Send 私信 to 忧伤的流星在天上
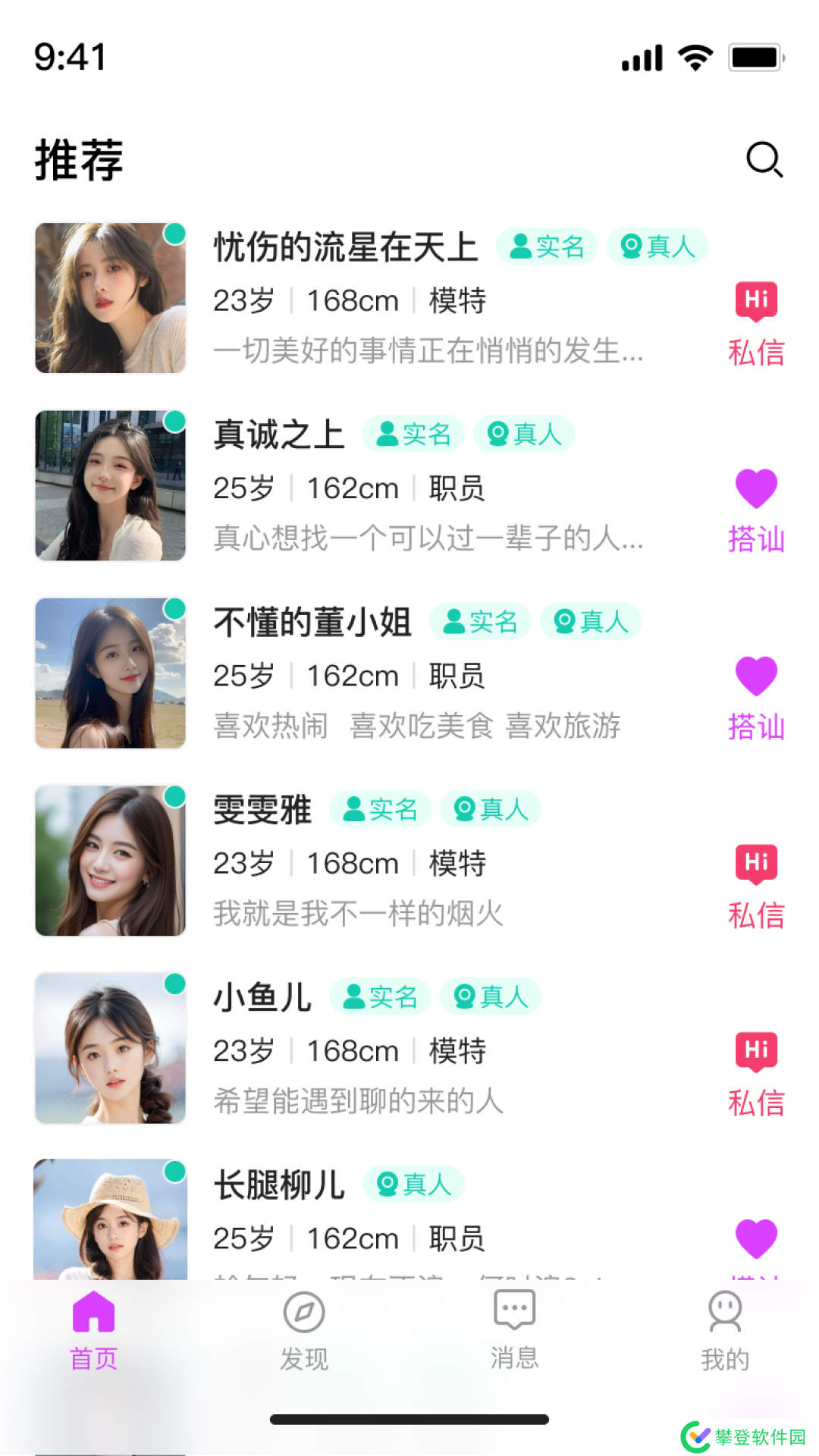The image size is (819, 1456). point(756,324)
